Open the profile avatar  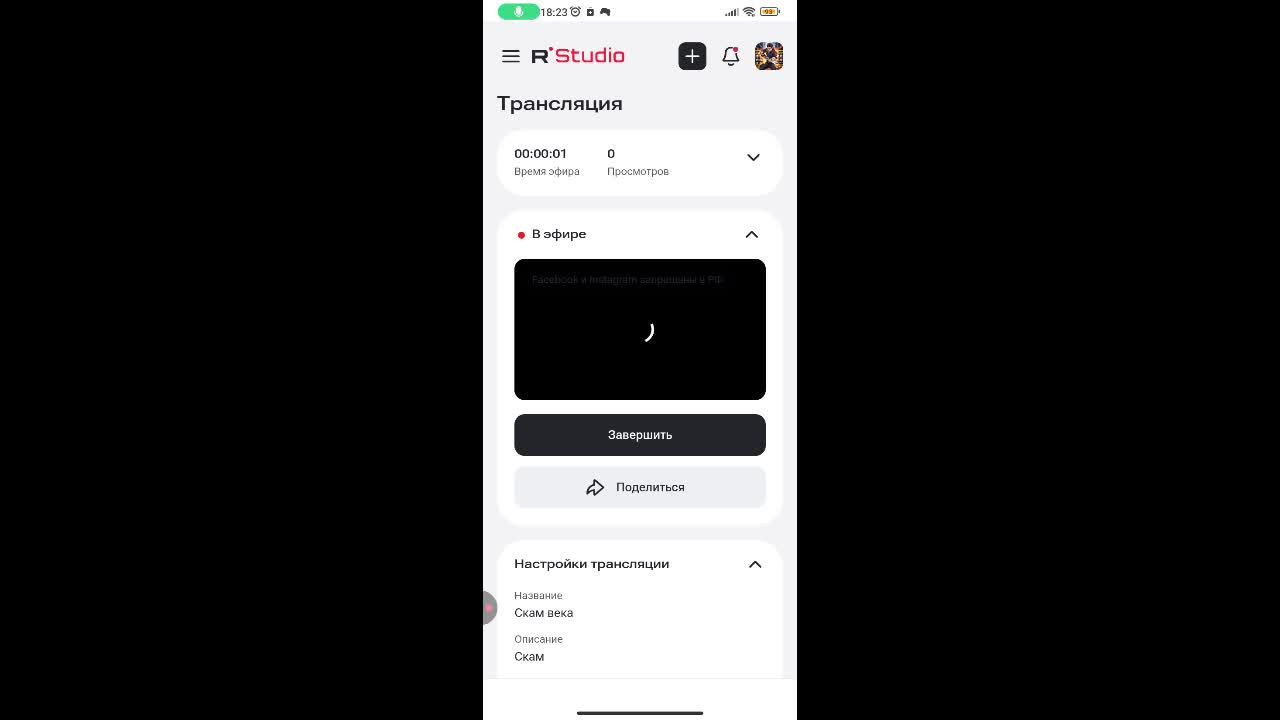click(769, 56)
